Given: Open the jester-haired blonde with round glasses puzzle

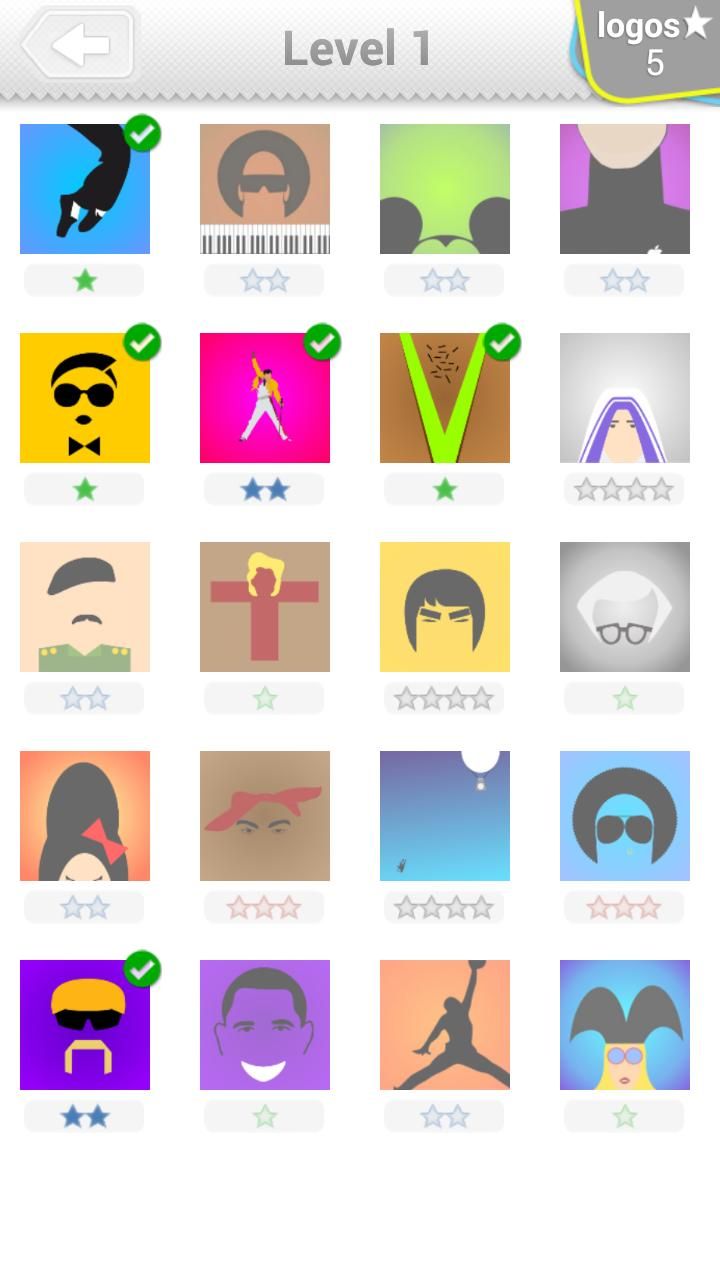Looking at the screenshot, I should tap(625, 1023).
